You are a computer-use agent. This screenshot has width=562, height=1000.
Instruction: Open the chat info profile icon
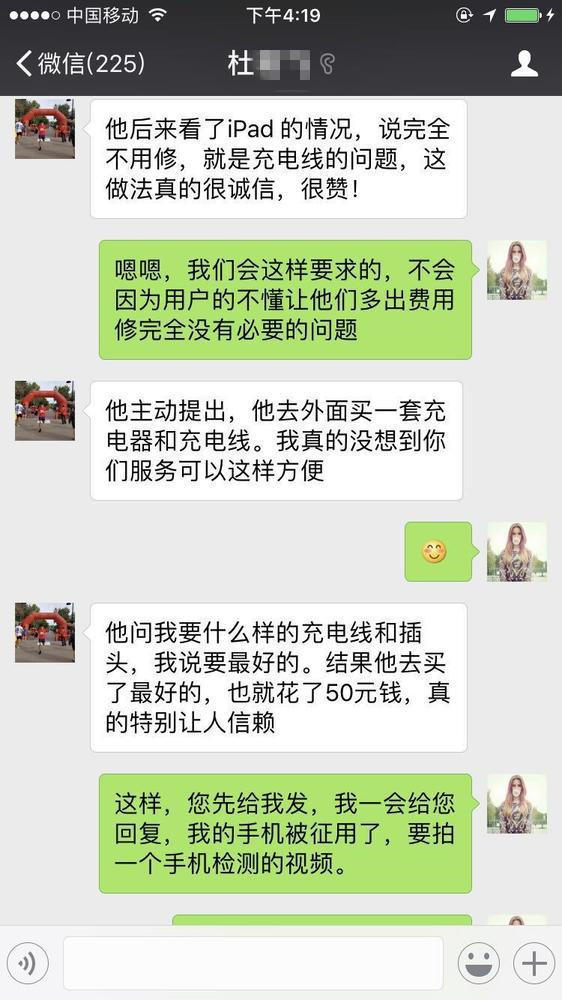[x=524, y=64]
